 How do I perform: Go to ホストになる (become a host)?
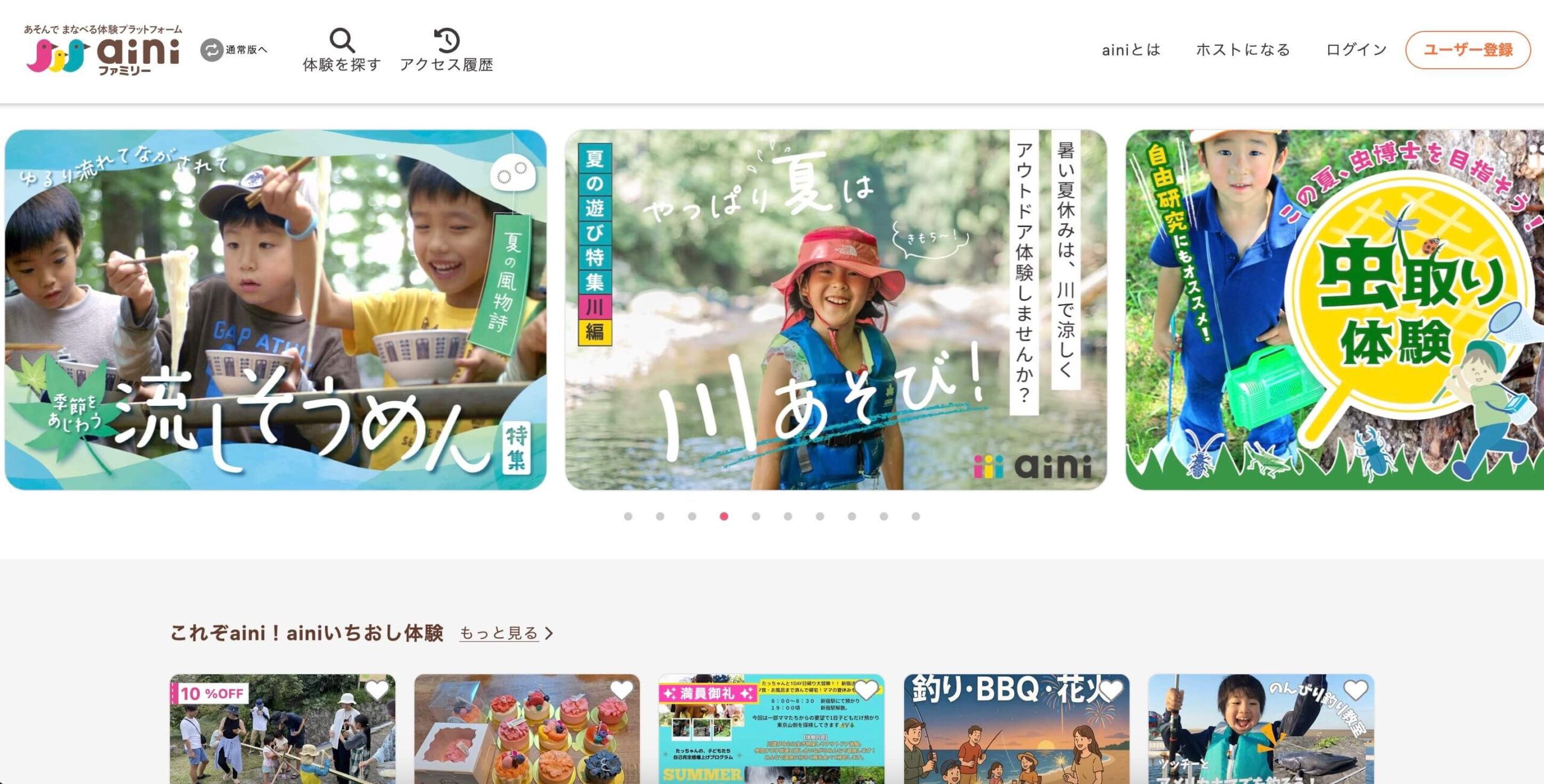[1243, 49]
